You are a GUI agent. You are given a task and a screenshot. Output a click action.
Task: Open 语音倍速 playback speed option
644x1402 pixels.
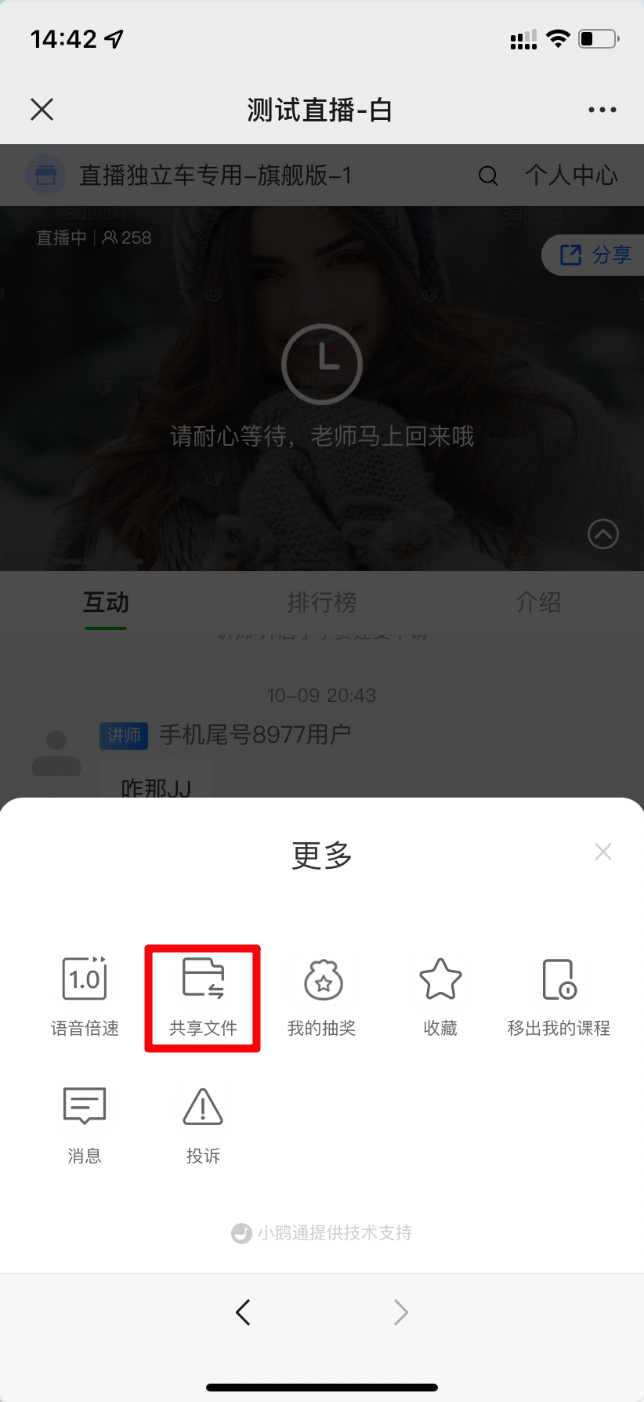click(x=85, y=997)
